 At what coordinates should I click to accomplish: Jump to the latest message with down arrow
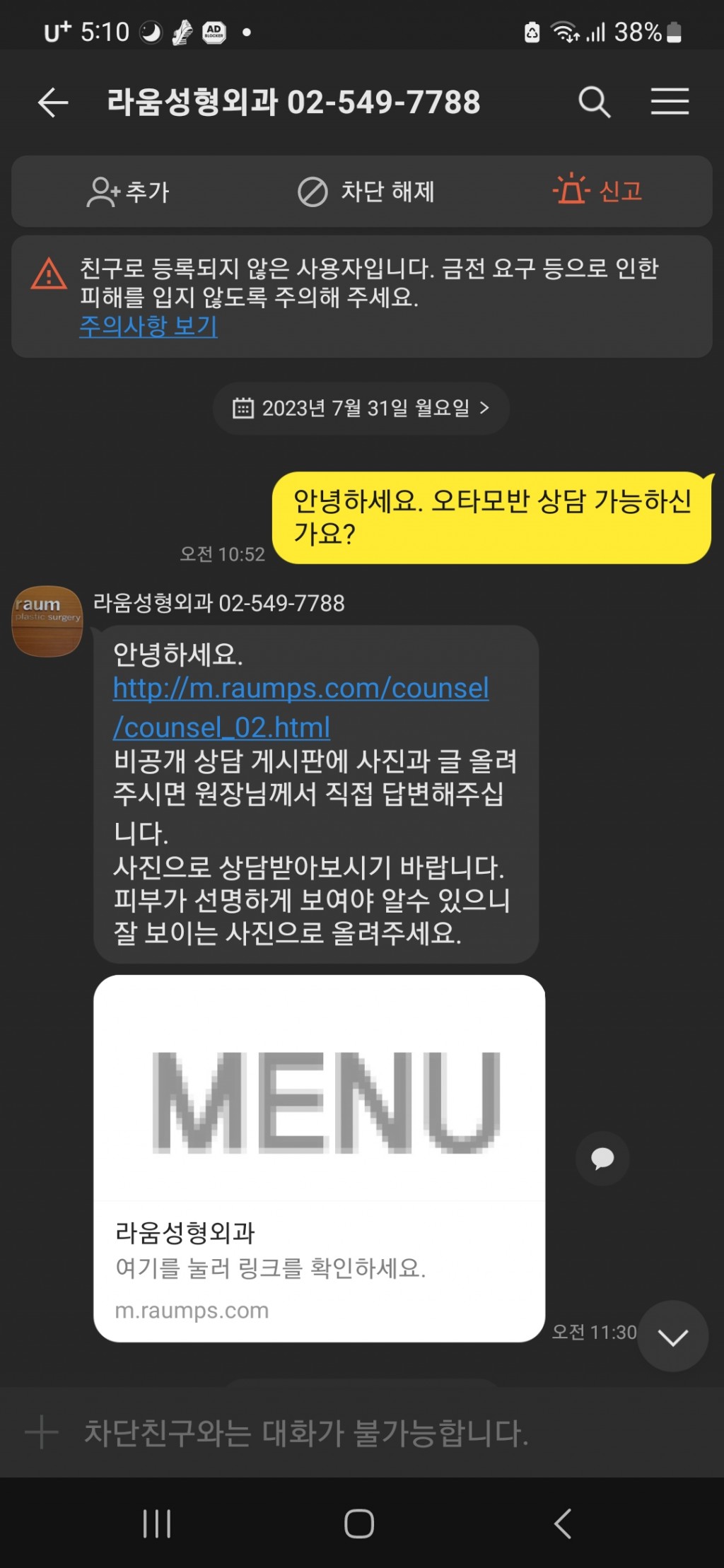[672, 1336]
